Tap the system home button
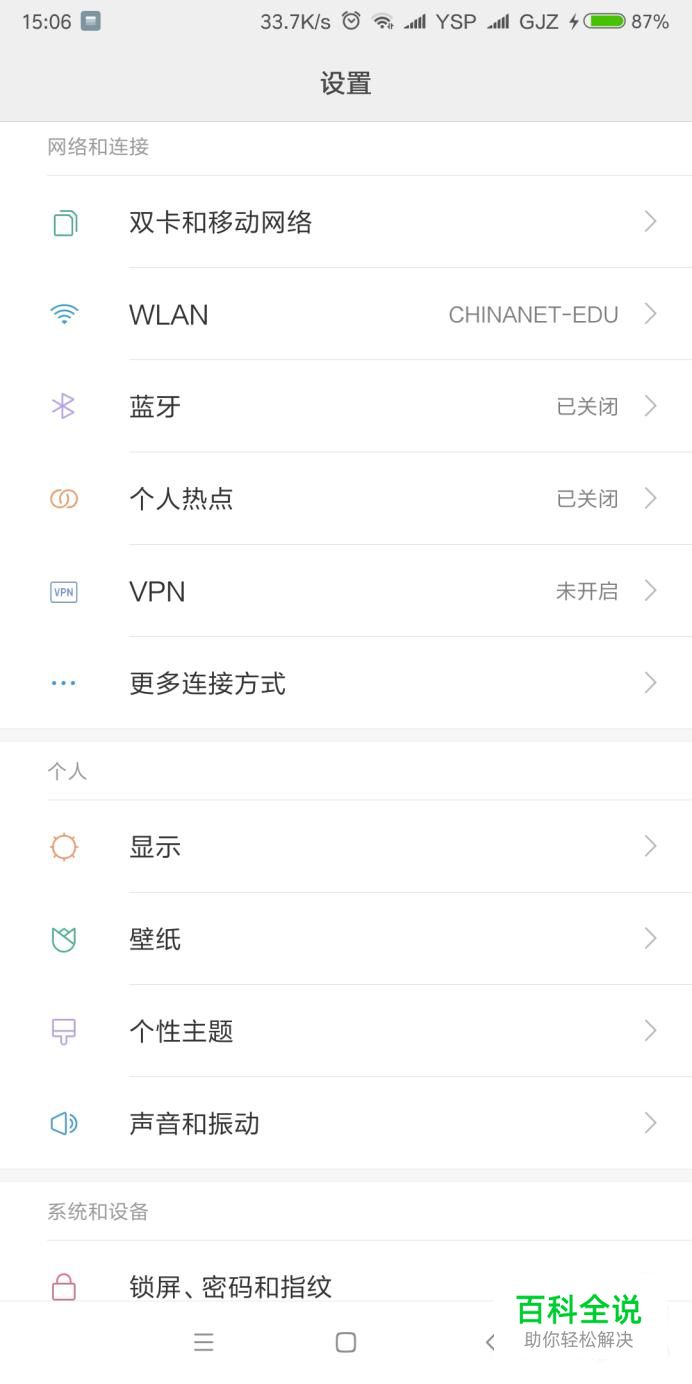692x1384 pixels. coord(346,1342)
